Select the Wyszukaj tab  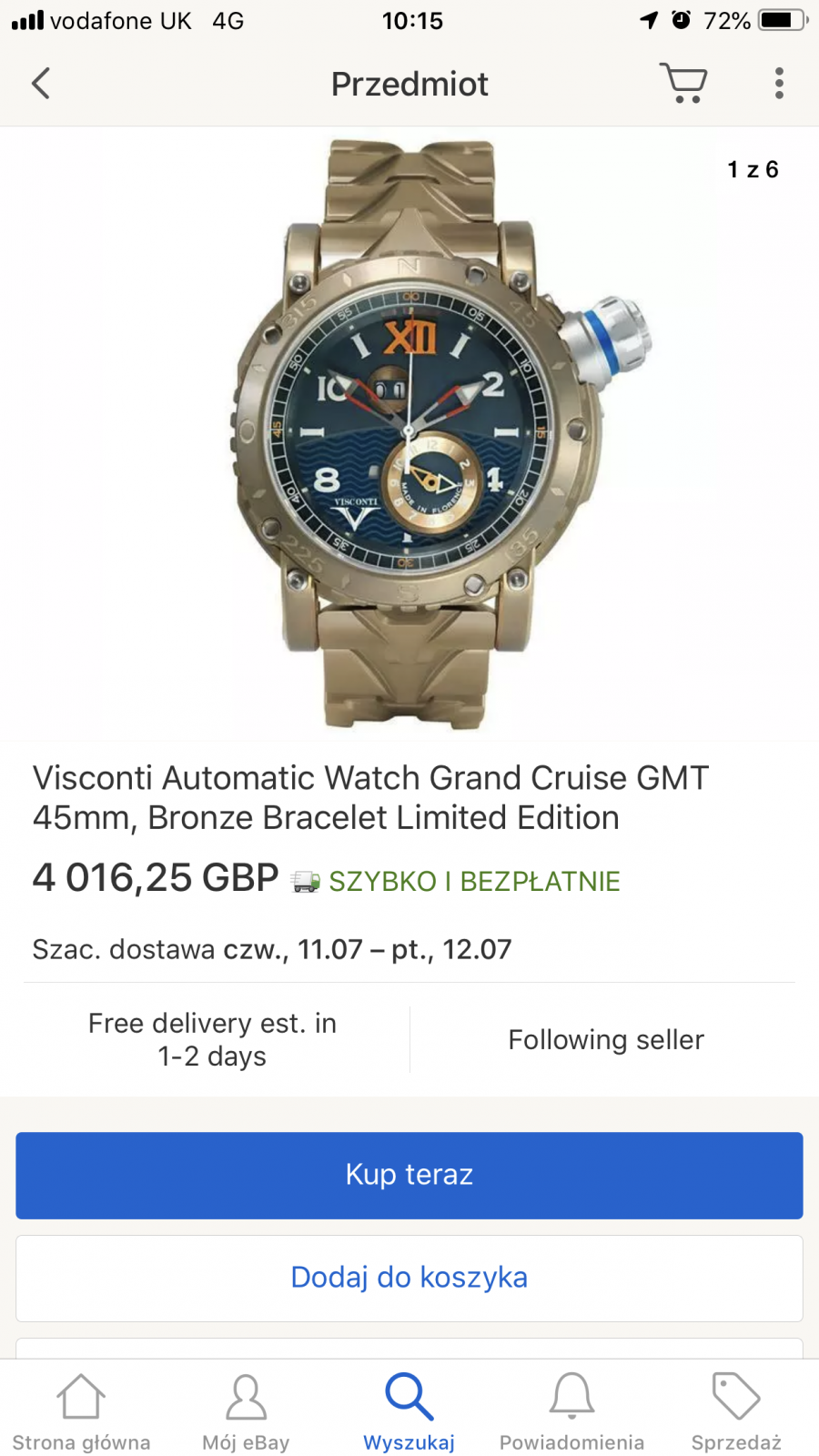point(409,1412)
